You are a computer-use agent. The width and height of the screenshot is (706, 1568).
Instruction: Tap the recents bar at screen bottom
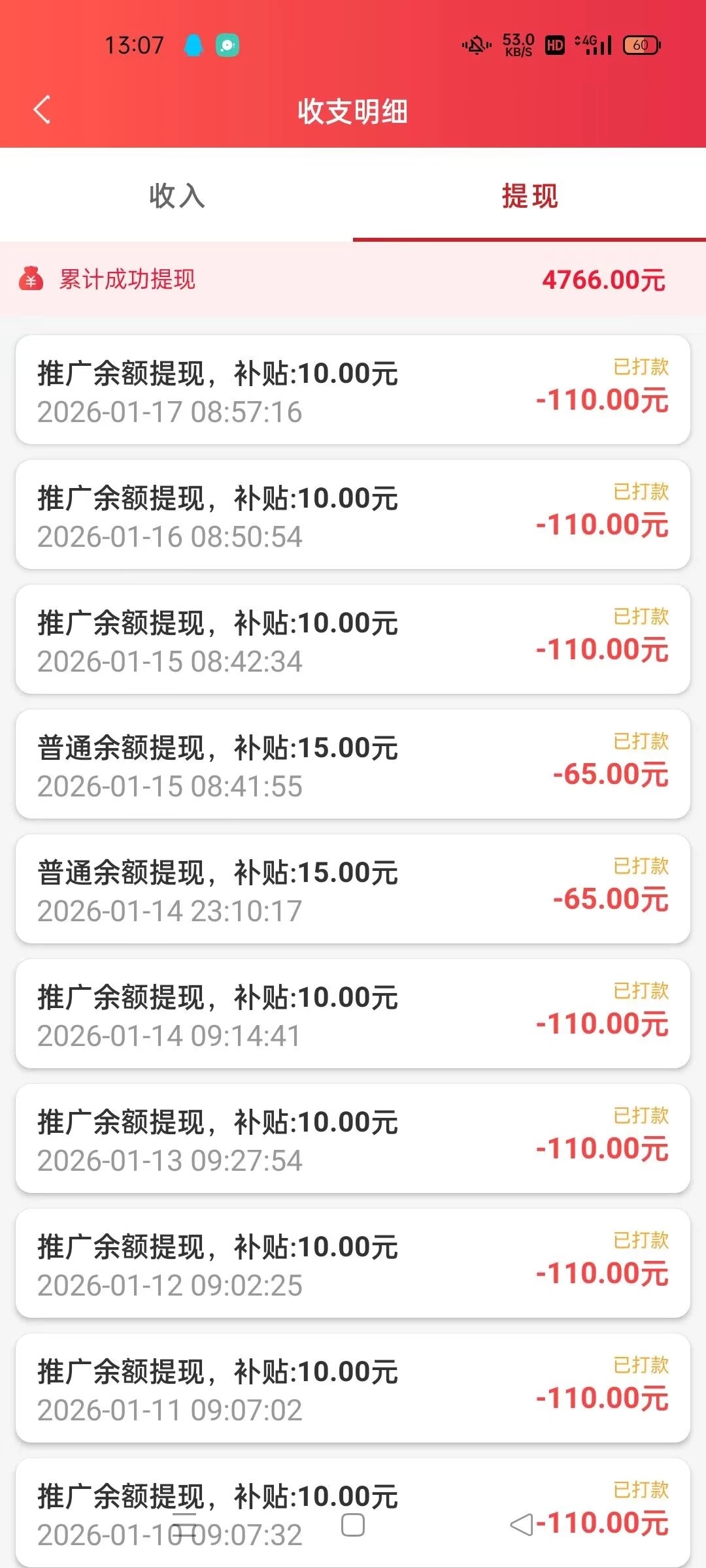tap(185, 1514)
